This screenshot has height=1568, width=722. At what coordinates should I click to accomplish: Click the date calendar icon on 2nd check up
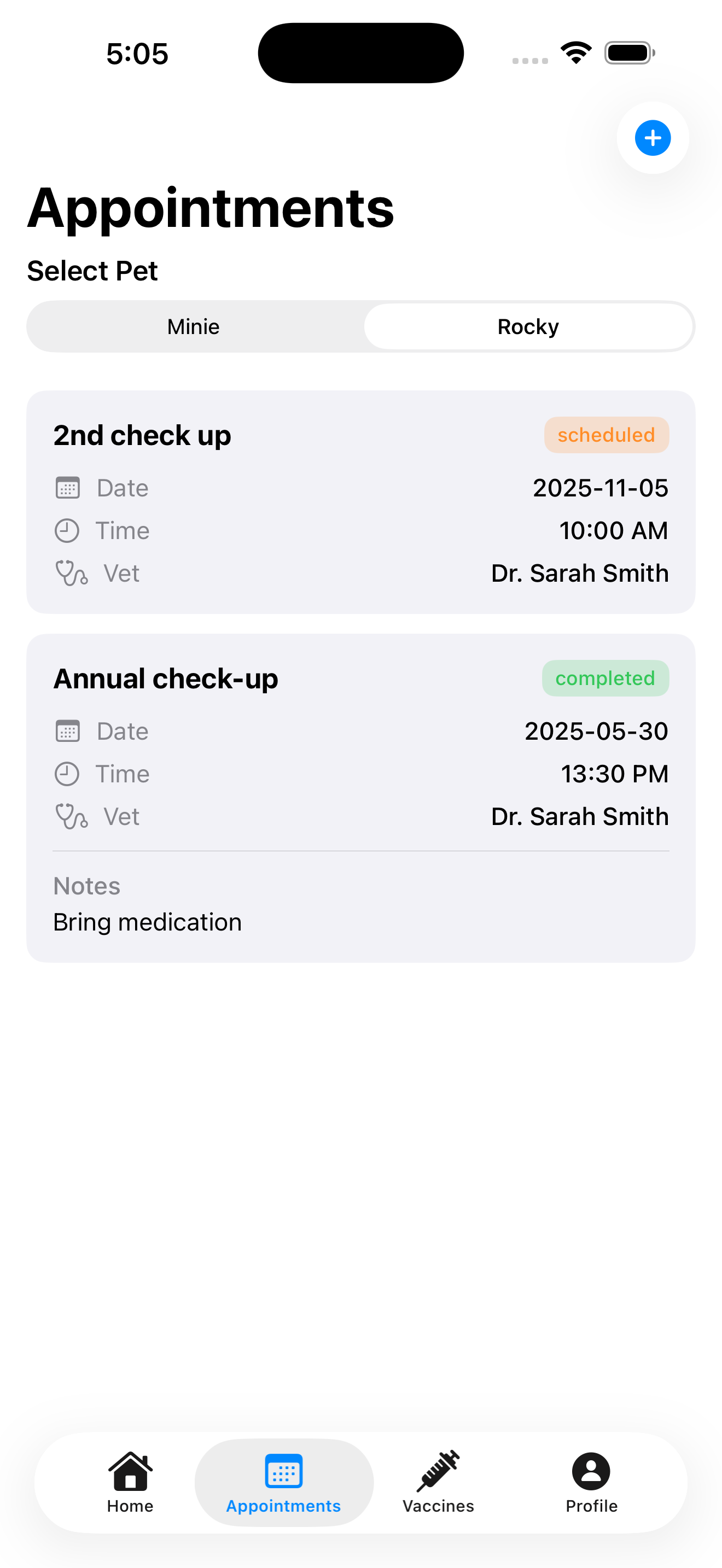(x=68, y=488)
